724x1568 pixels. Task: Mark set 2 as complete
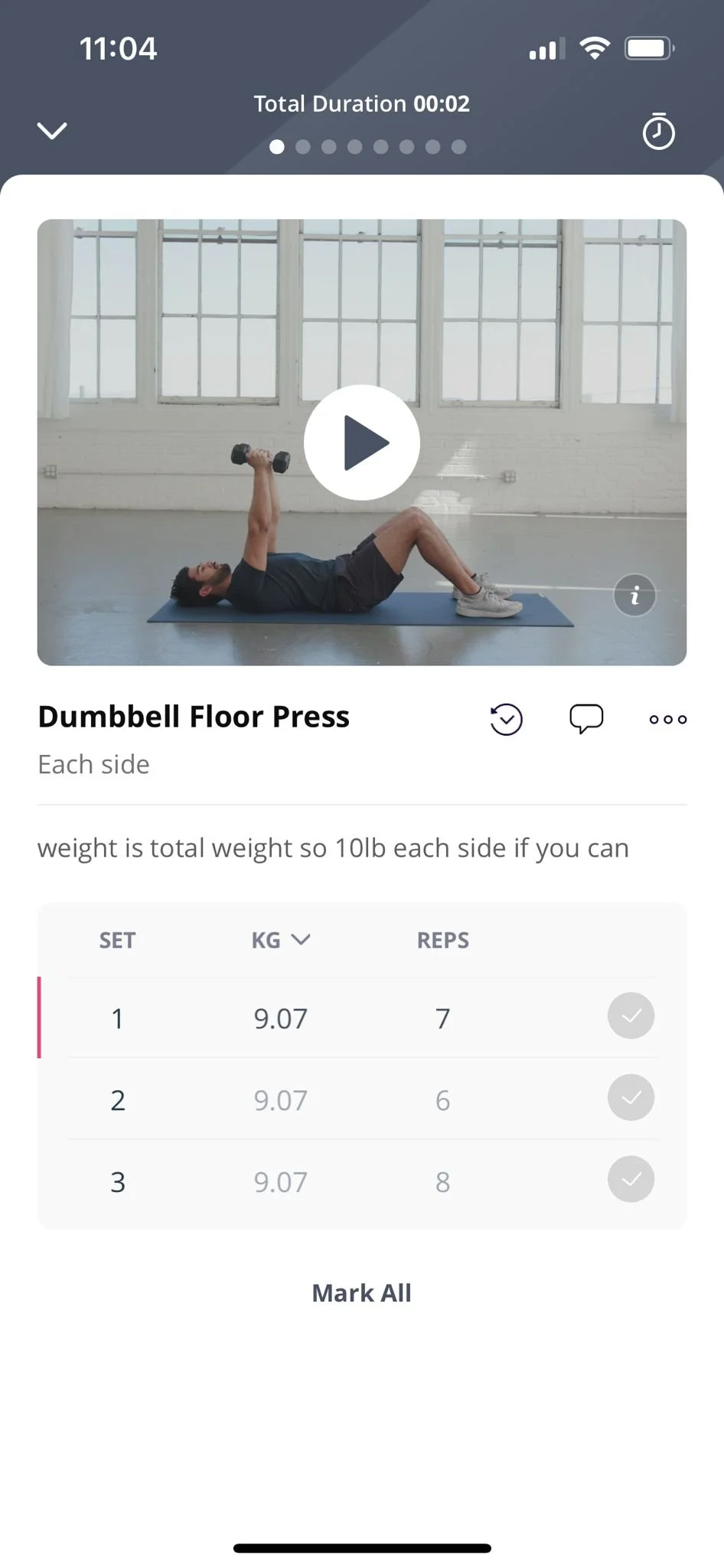pos(631,1098)
